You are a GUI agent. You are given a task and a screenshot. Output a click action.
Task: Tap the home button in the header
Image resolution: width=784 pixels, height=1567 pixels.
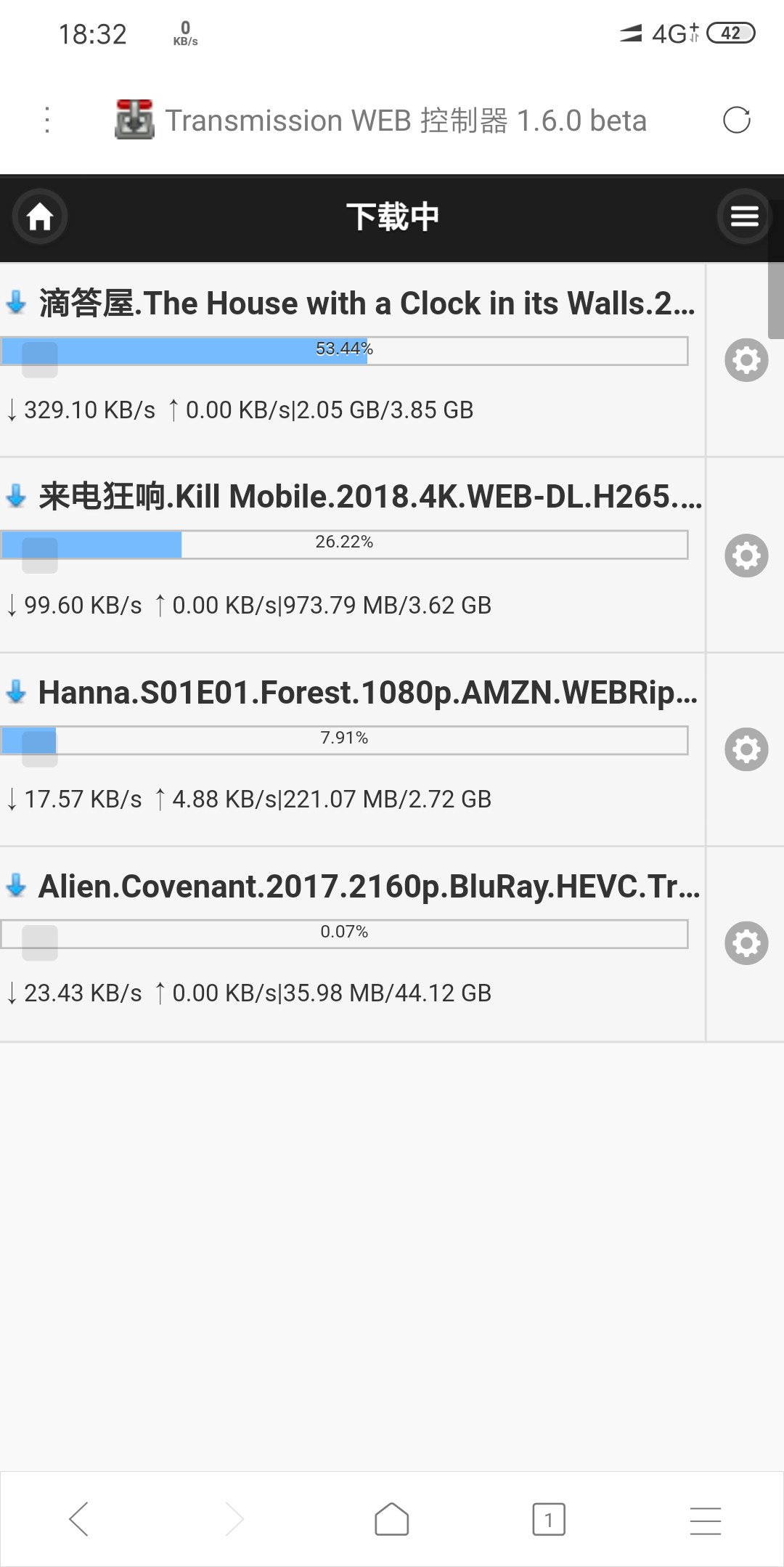[40, 216]
